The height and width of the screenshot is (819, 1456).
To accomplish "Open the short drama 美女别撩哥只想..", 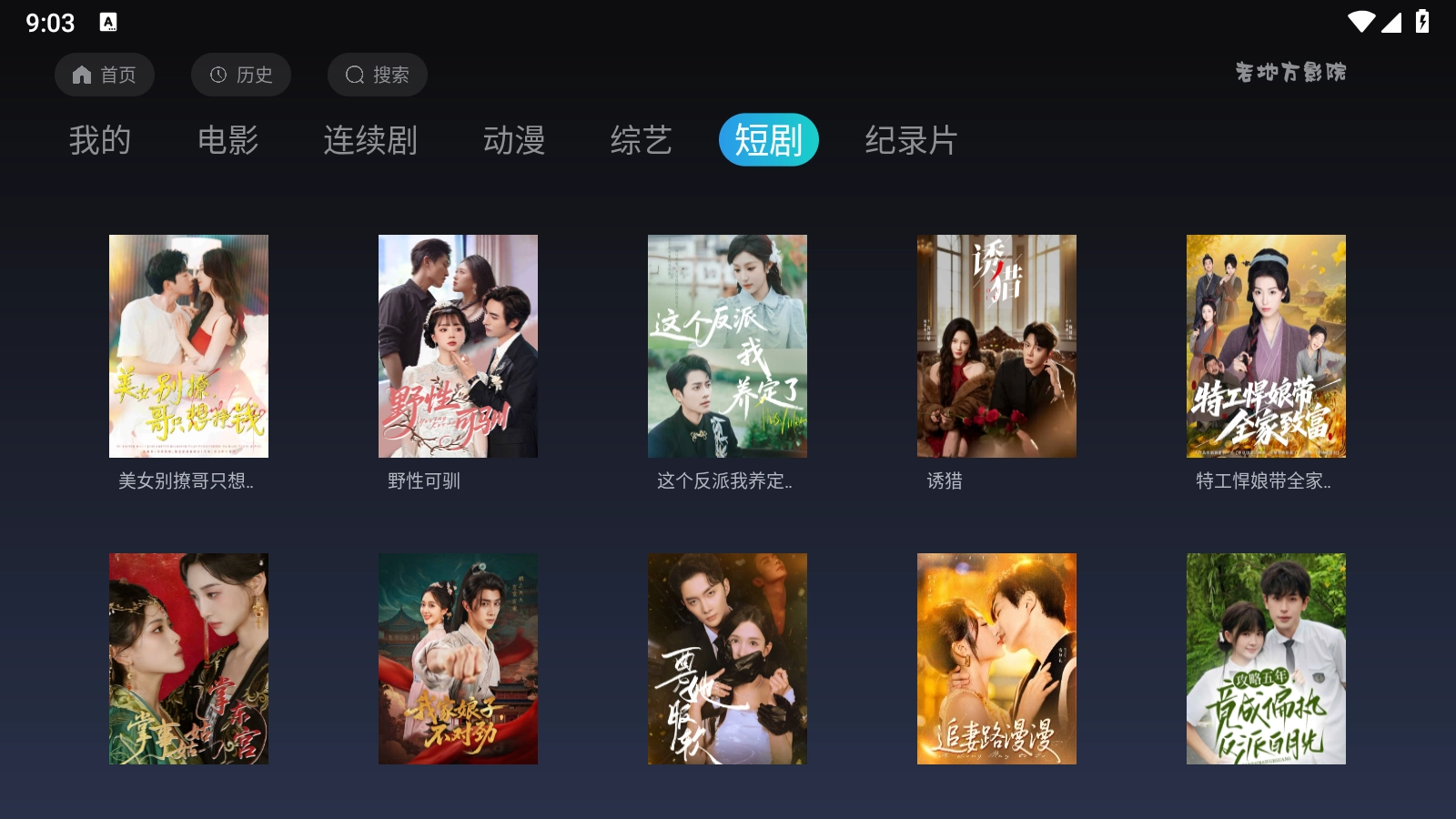I will (188, 346).
